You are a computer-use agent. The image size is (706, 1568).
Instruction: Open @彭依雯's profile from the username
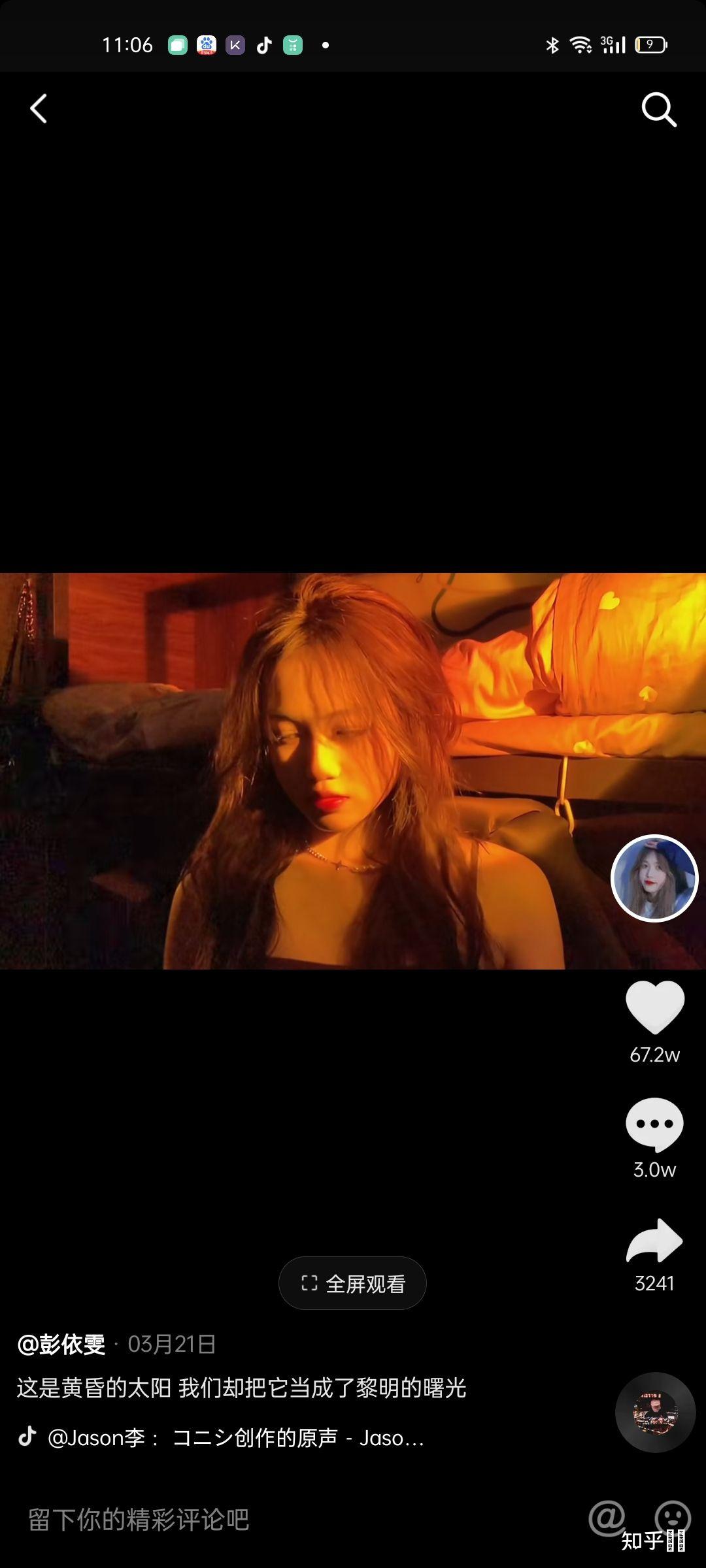click(61, 1344)
